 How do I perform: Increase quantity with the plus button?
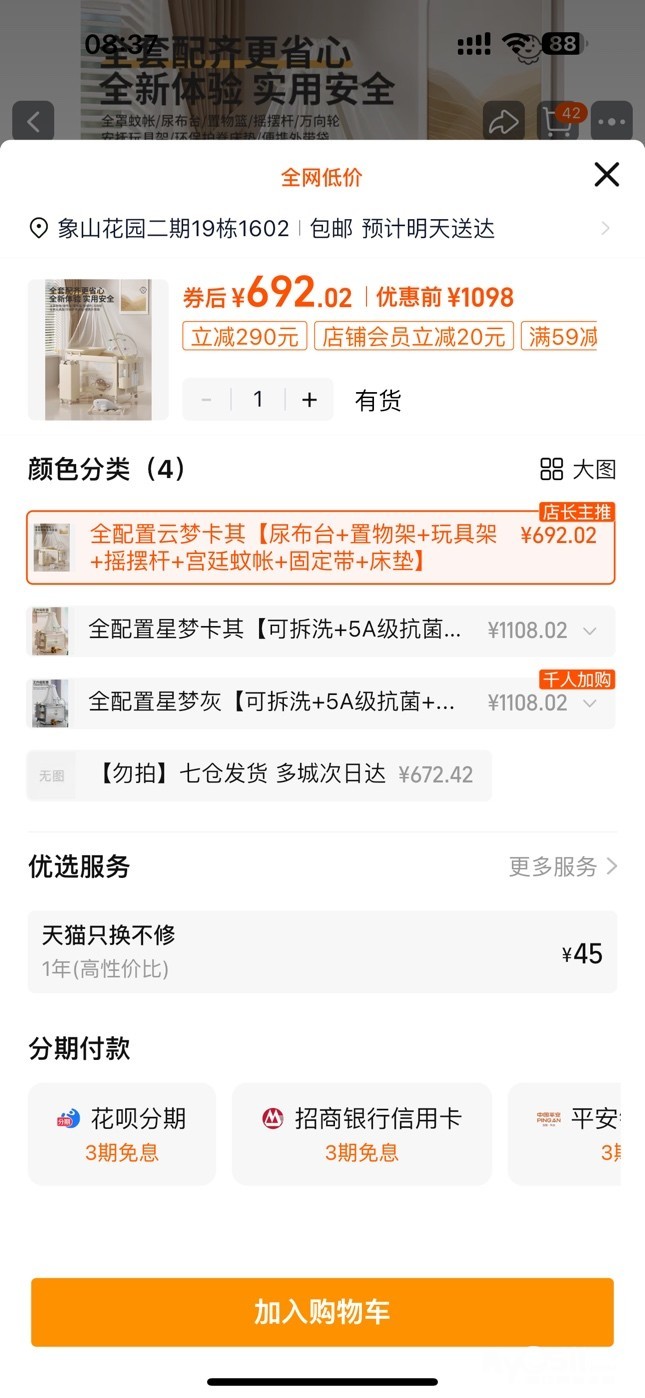pos(309,400)
